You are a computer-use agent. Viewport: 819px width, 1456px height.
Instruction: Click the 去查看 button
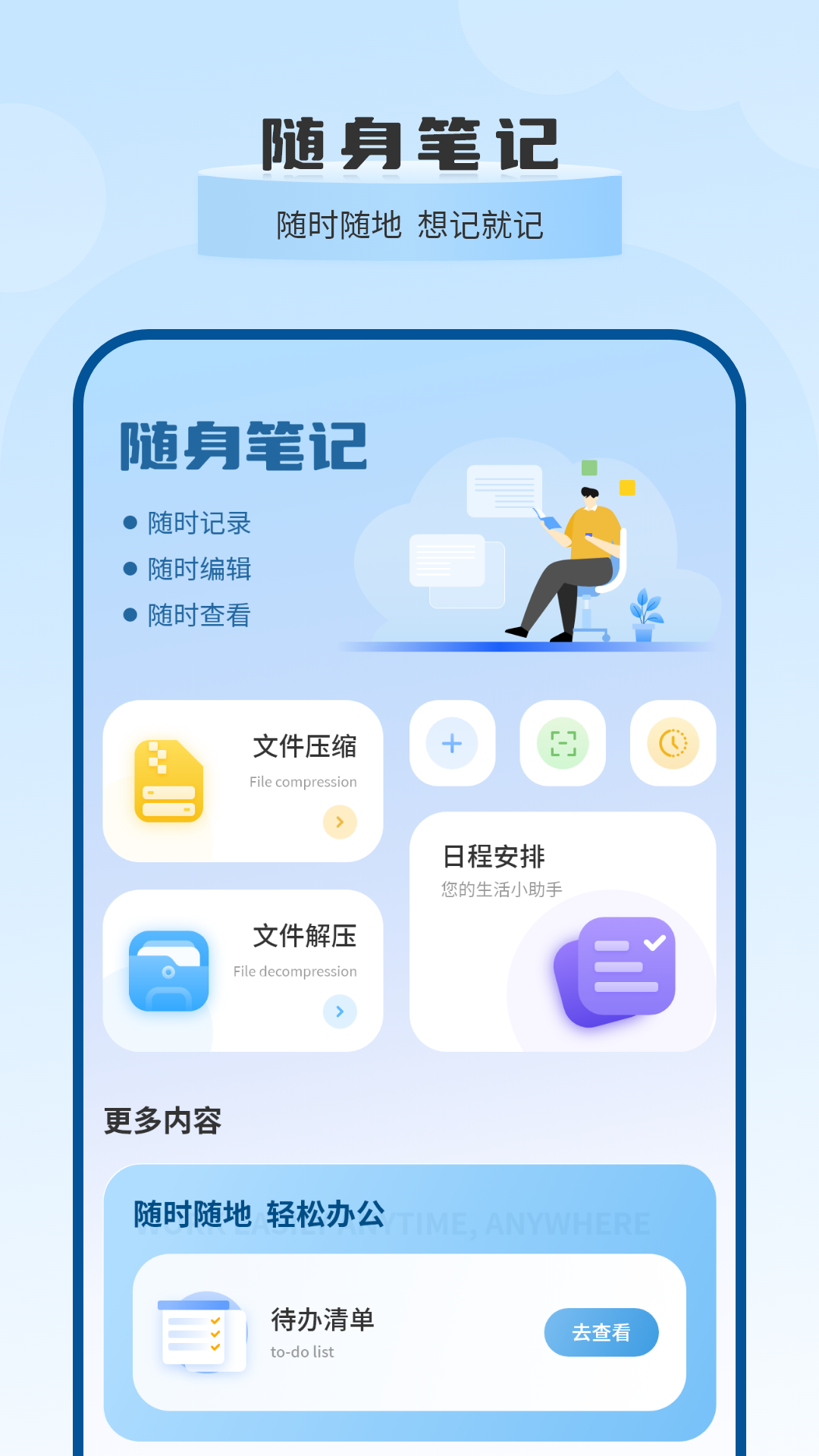tap(601, 1332)
